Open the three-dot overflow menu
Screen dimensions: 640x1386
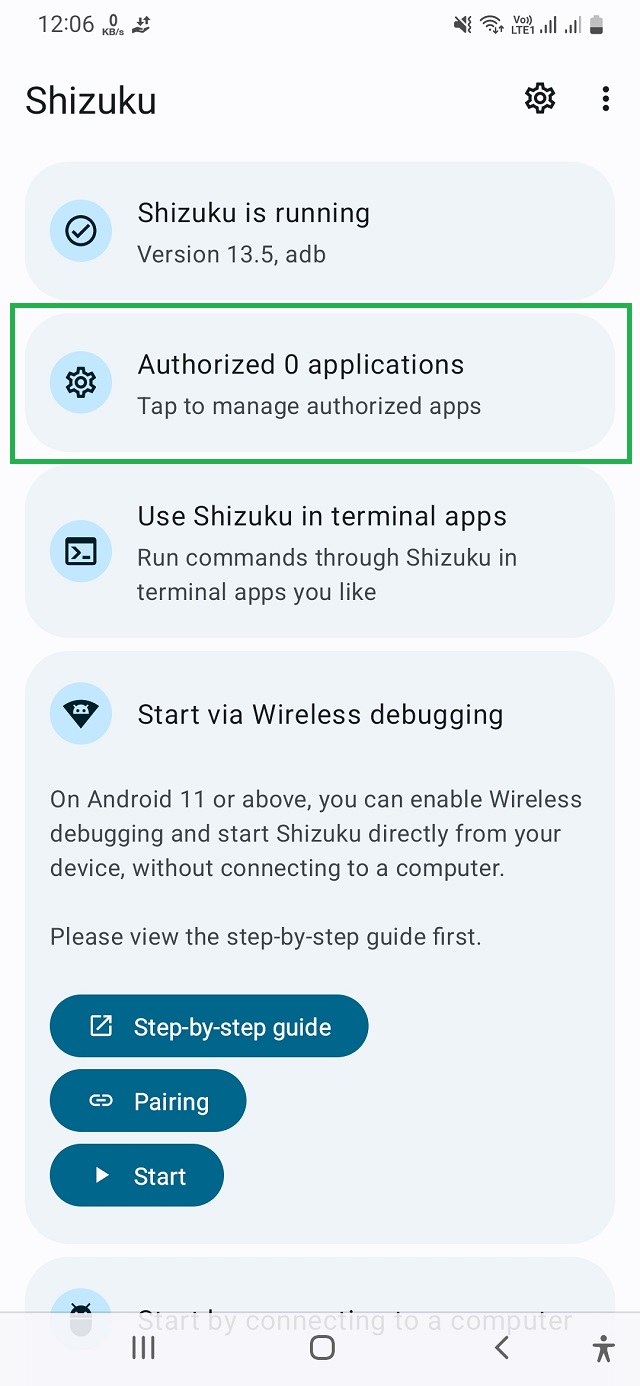[x=605, y=98]
